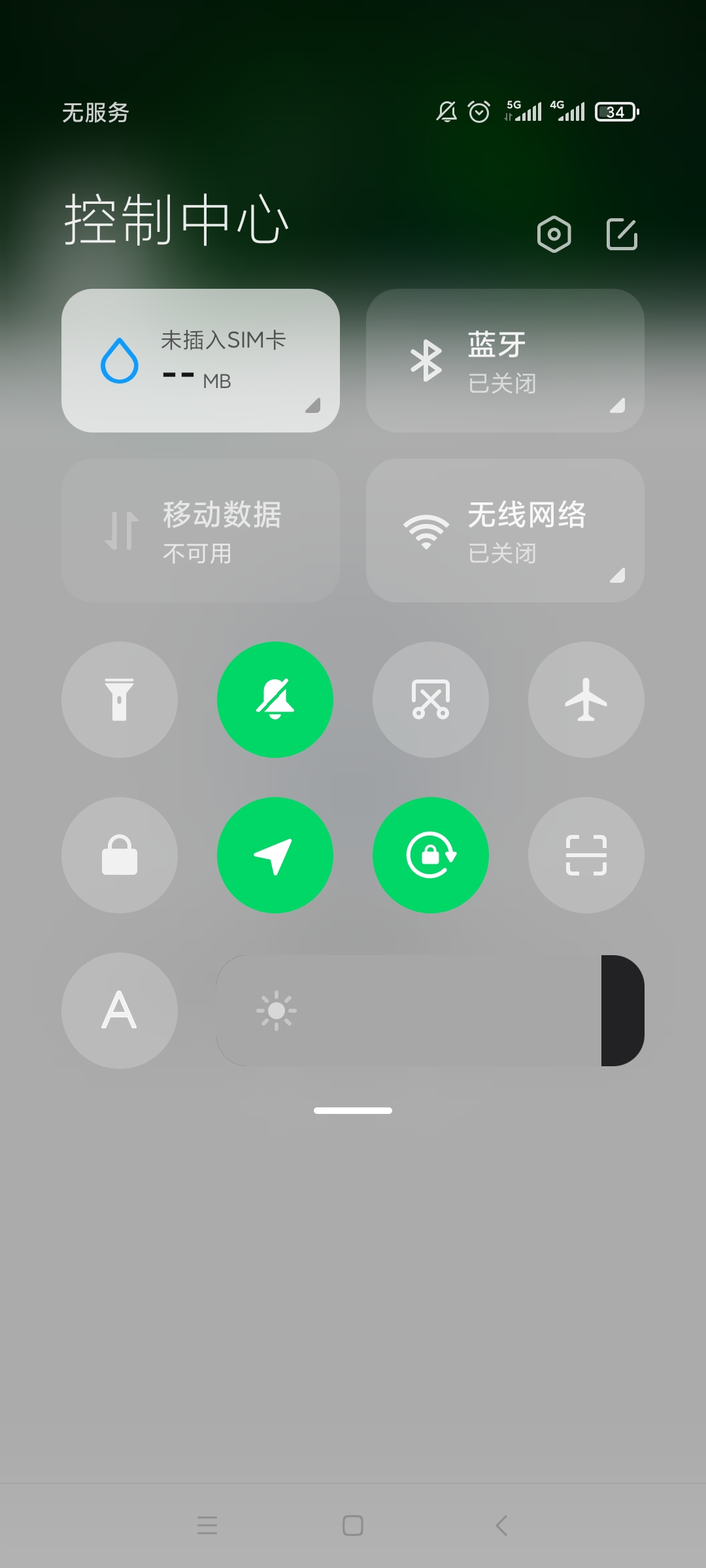Screen dimensions: 706x1568
Task: Turn off location services arrow toggle
Action: pyautogui.click(x=275, y=855)
